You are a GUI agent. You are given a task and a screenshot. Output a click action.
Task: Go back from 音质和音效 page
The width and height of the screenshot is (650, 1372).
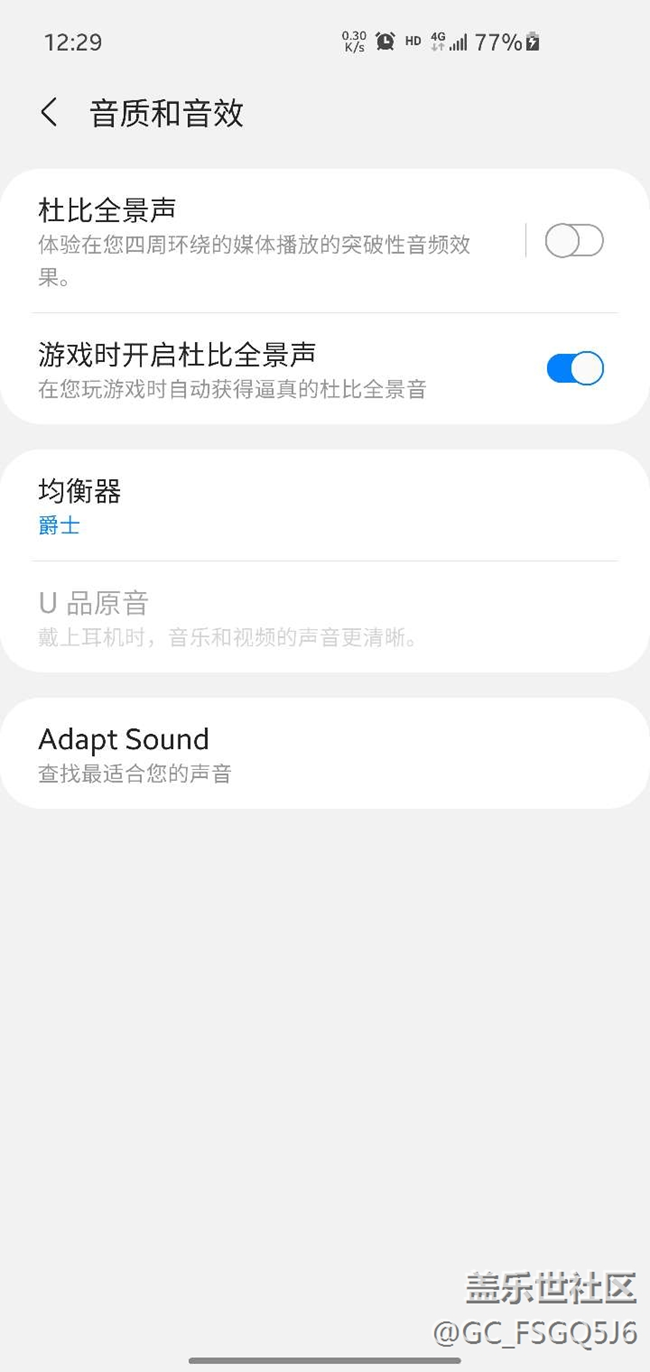[49, 112]
